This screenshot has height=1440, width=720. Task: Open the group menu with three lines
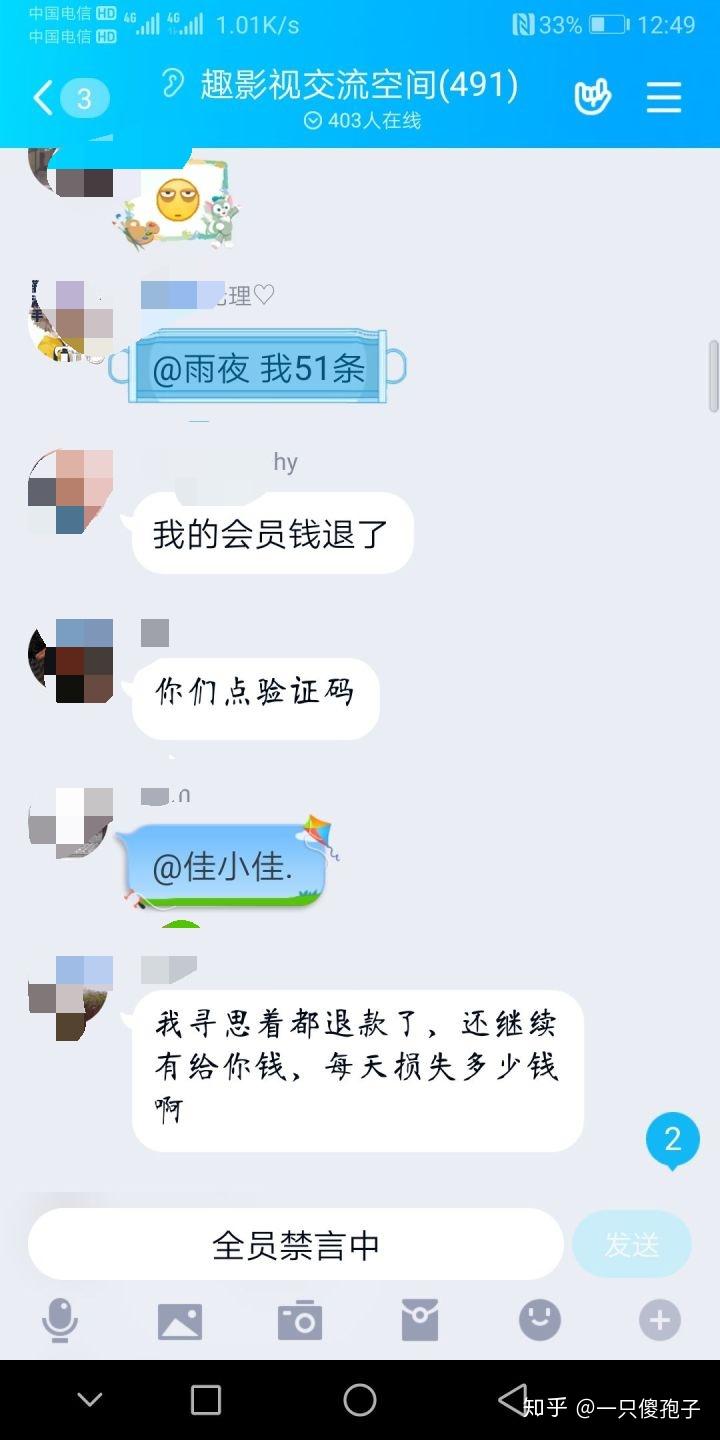[663, 97]
